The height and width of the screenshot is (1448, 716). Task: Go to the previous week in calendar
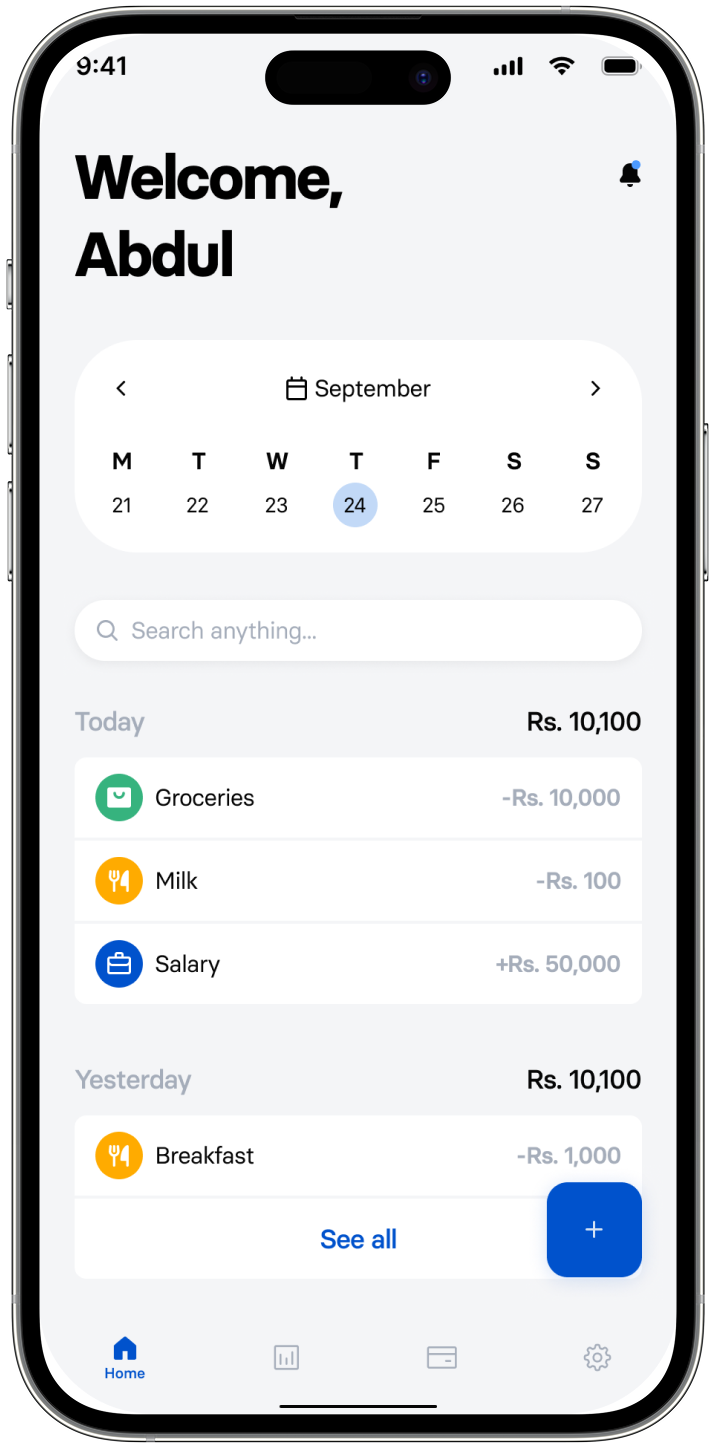coord(121,388)
